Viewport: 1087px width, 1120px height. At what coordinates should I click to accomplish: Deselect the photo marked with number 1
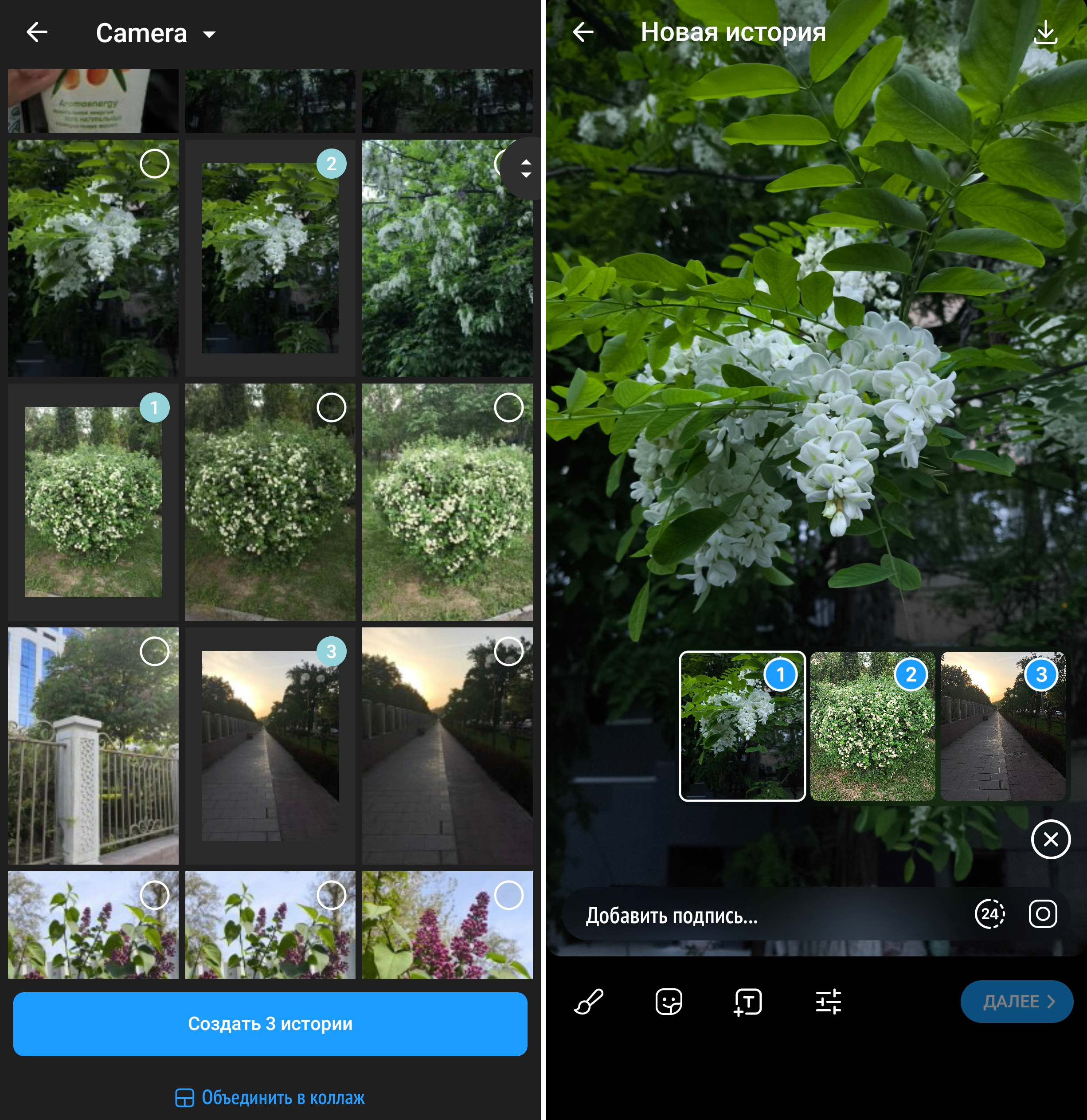tap(154, 408)
